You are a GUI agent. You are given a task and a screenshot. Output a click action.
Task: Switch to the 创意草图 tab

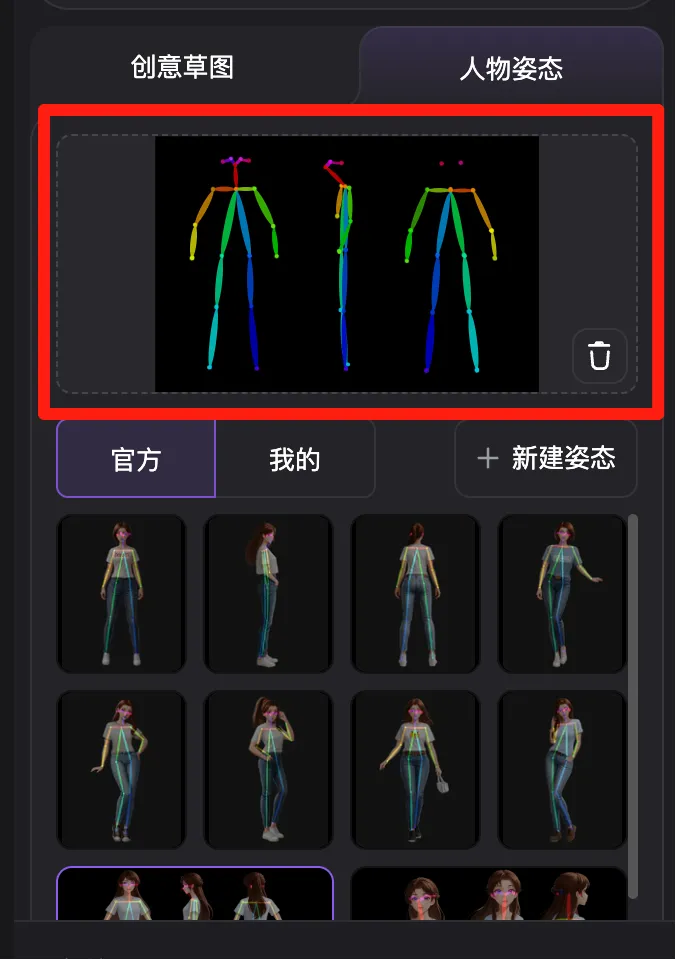pos(182,67)
